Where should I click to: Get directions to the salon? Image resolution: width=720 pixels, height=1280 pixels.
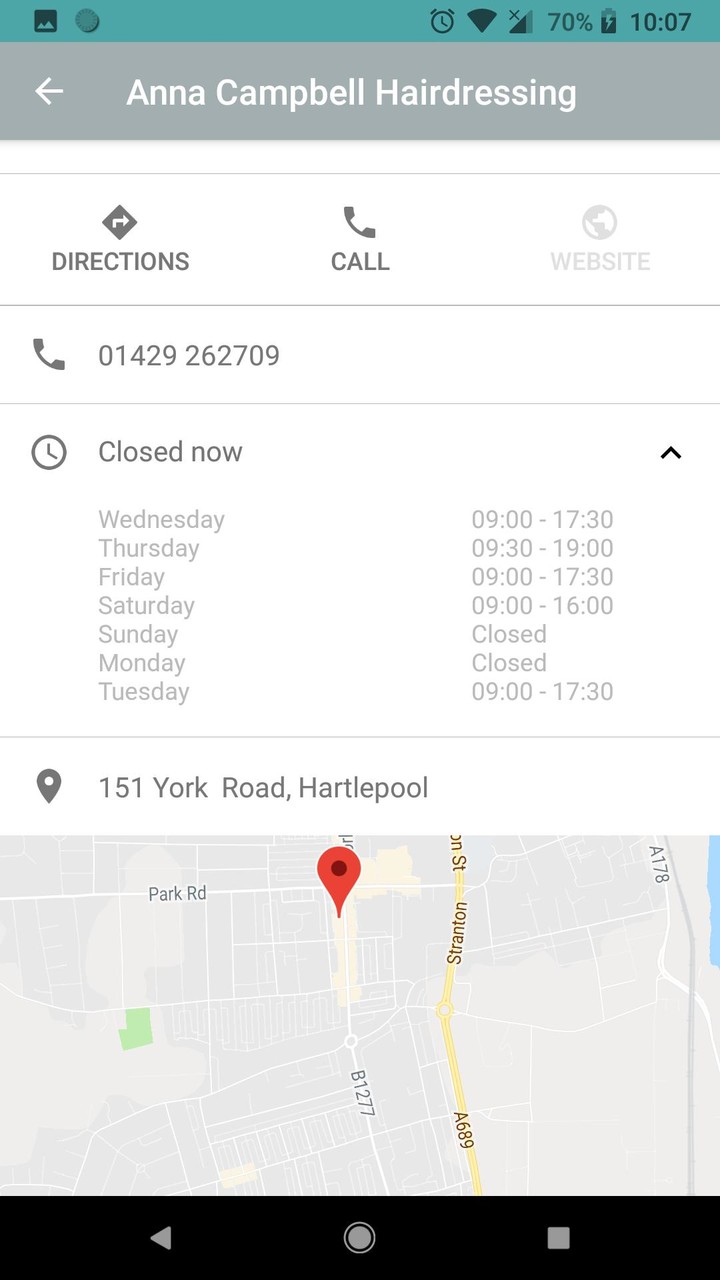click(x=120, y=240)
